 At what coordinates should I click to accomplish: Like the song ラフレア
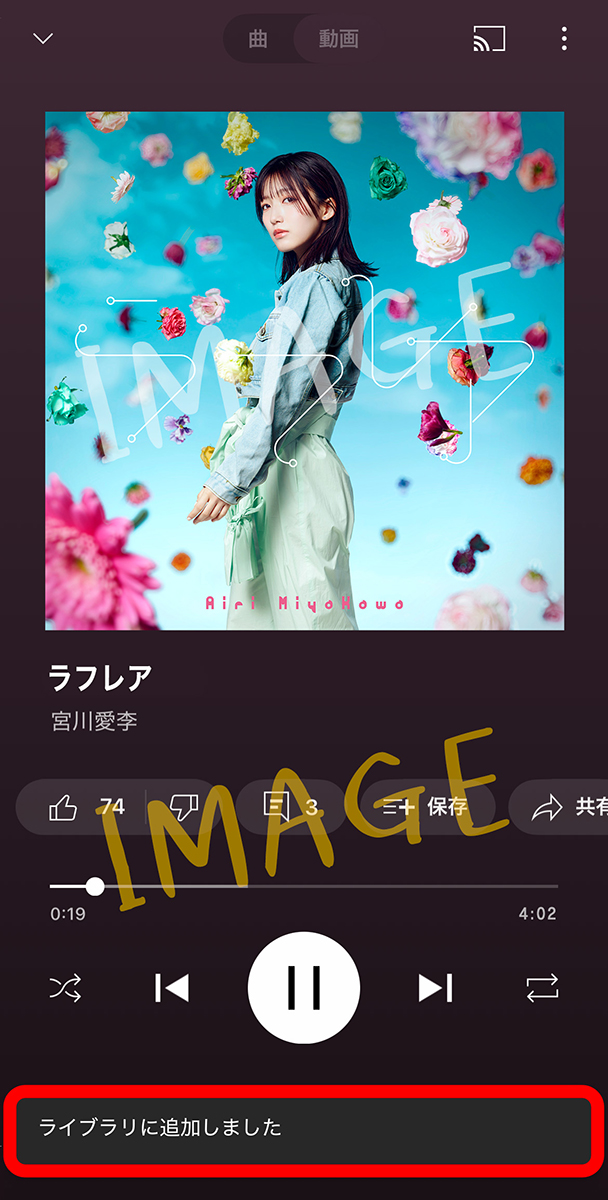[x=85, y=807]
